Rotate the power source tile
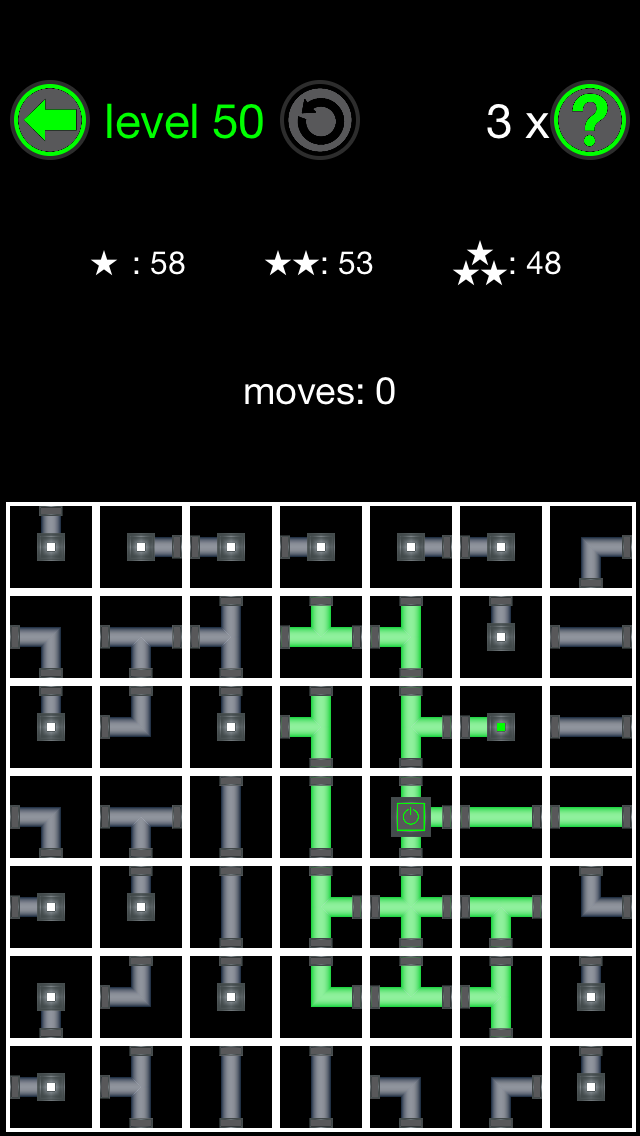Screen dimensions: 640x1136 411,817
